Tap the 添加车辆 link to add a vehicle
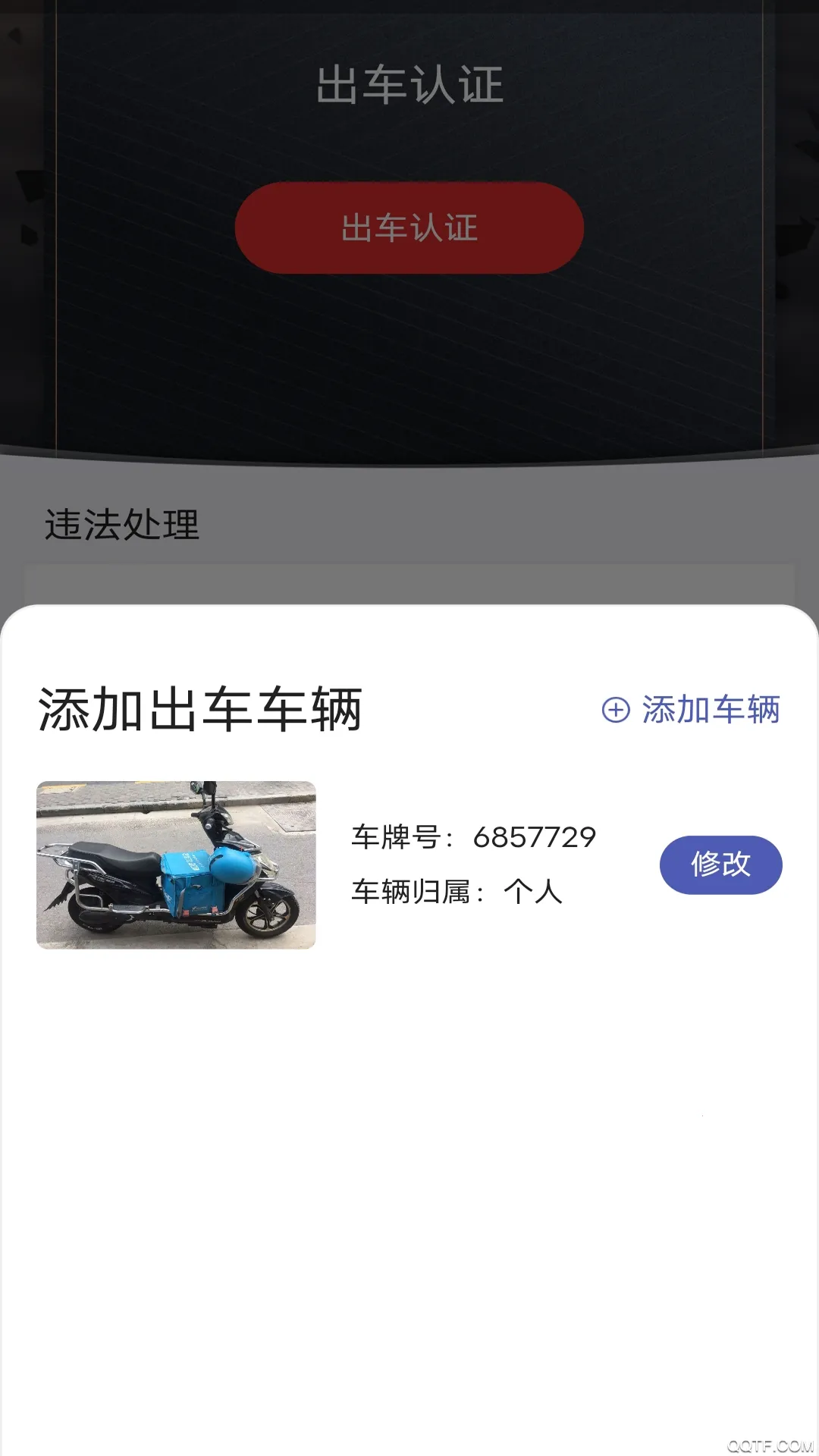The height and width of the screenshot is (1456, 819). tap(711, 708)
